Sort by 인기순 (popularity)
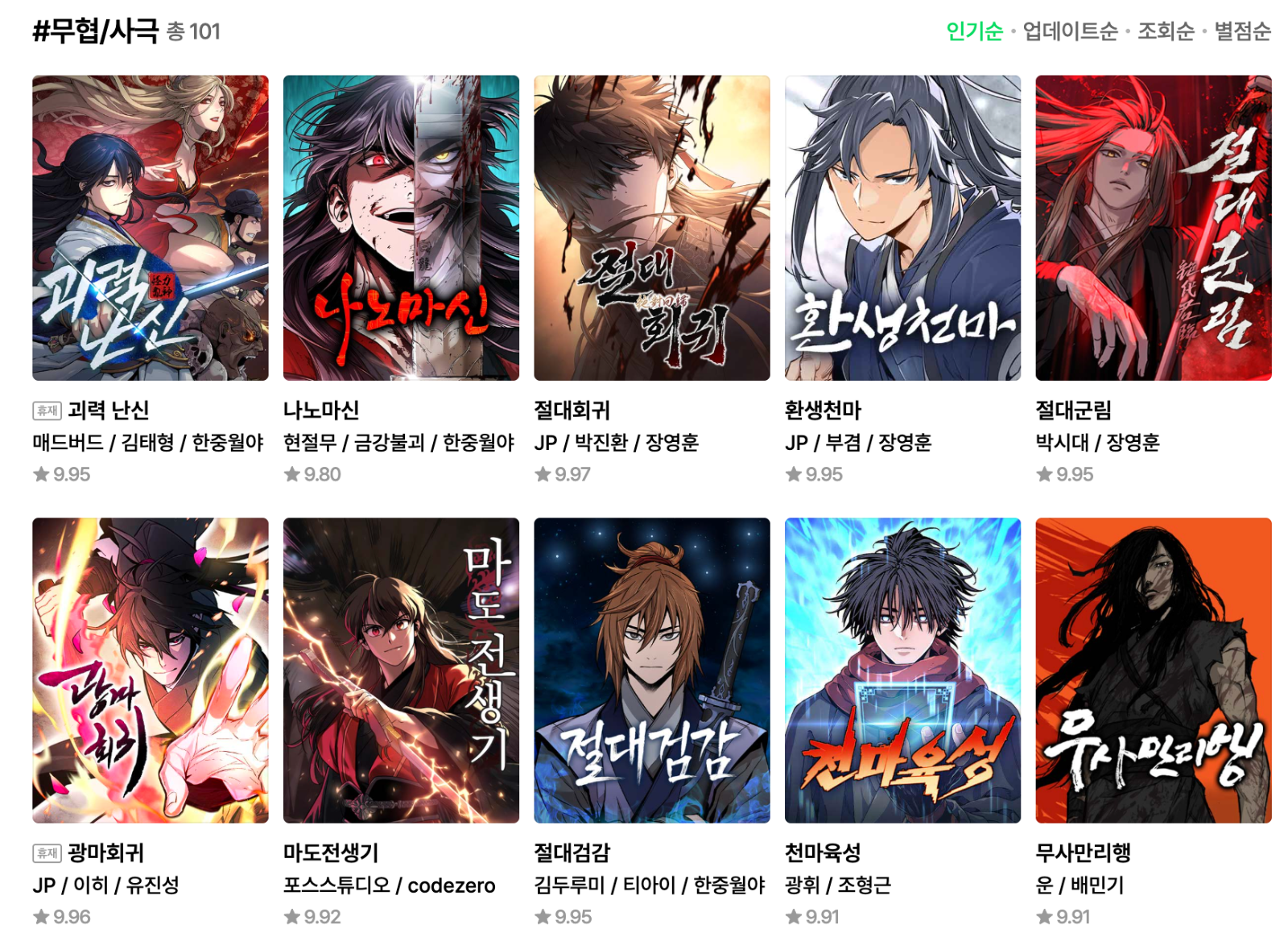1288x945 pixels. click(x=973, y=31)
